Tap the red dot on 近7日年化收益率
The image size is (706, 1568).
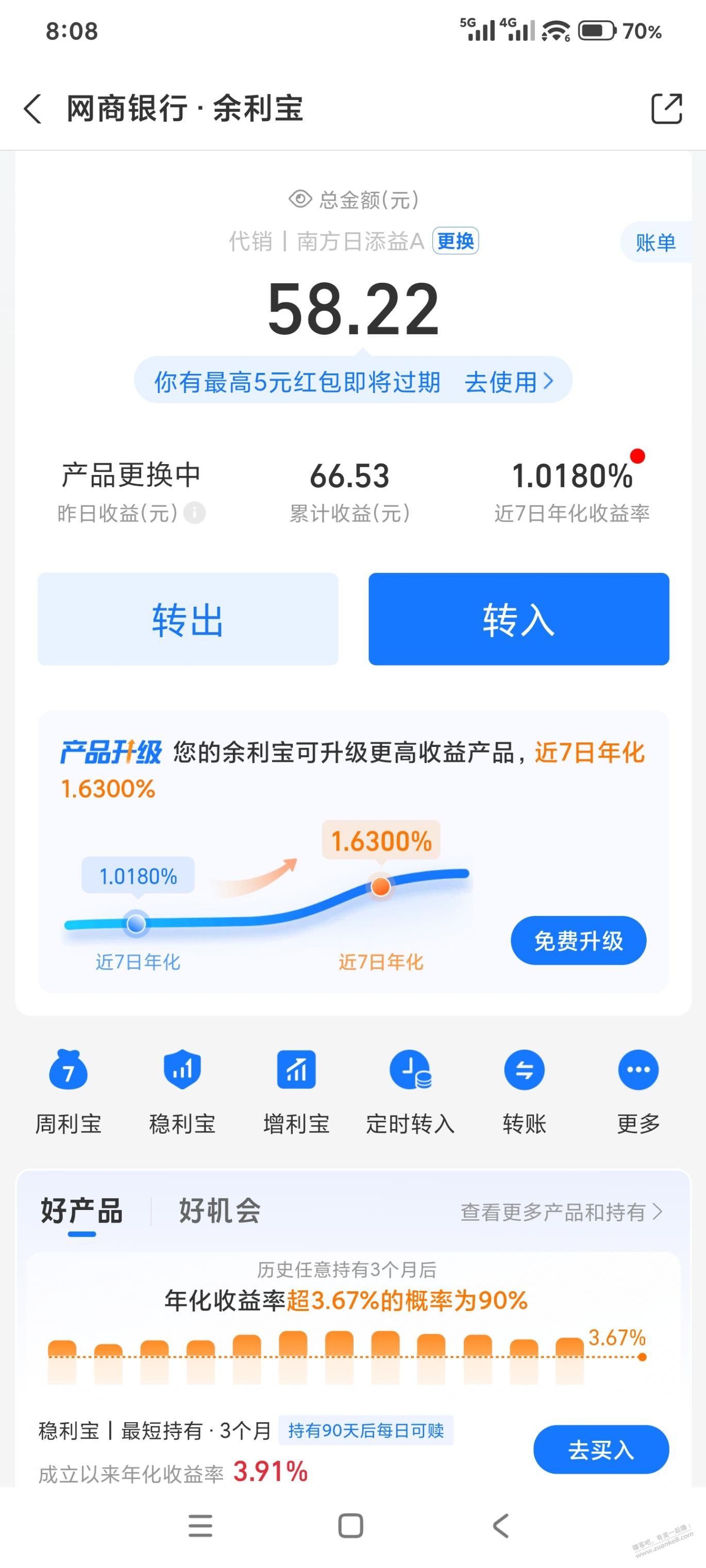coord(637,454)
